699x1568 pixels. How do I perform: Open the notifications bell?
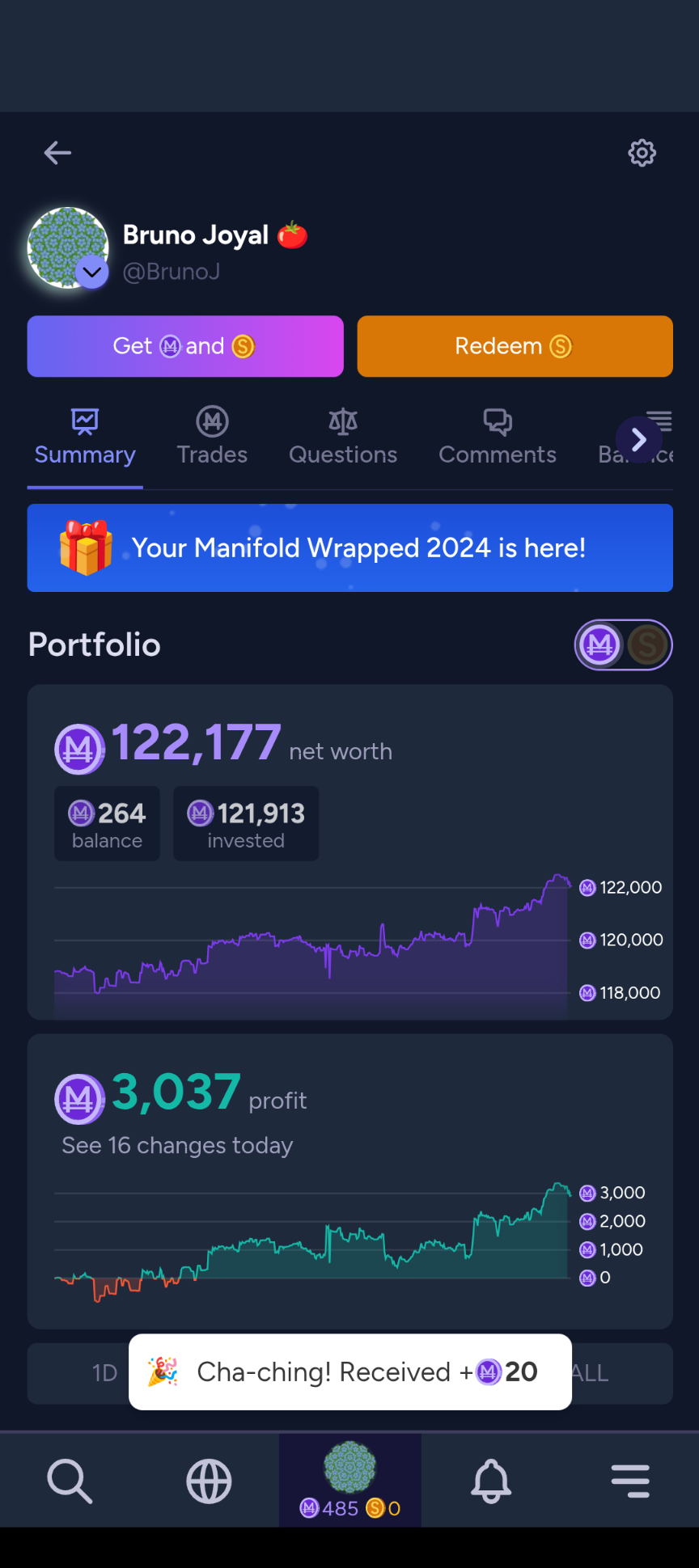click(x=491, y=1481)
